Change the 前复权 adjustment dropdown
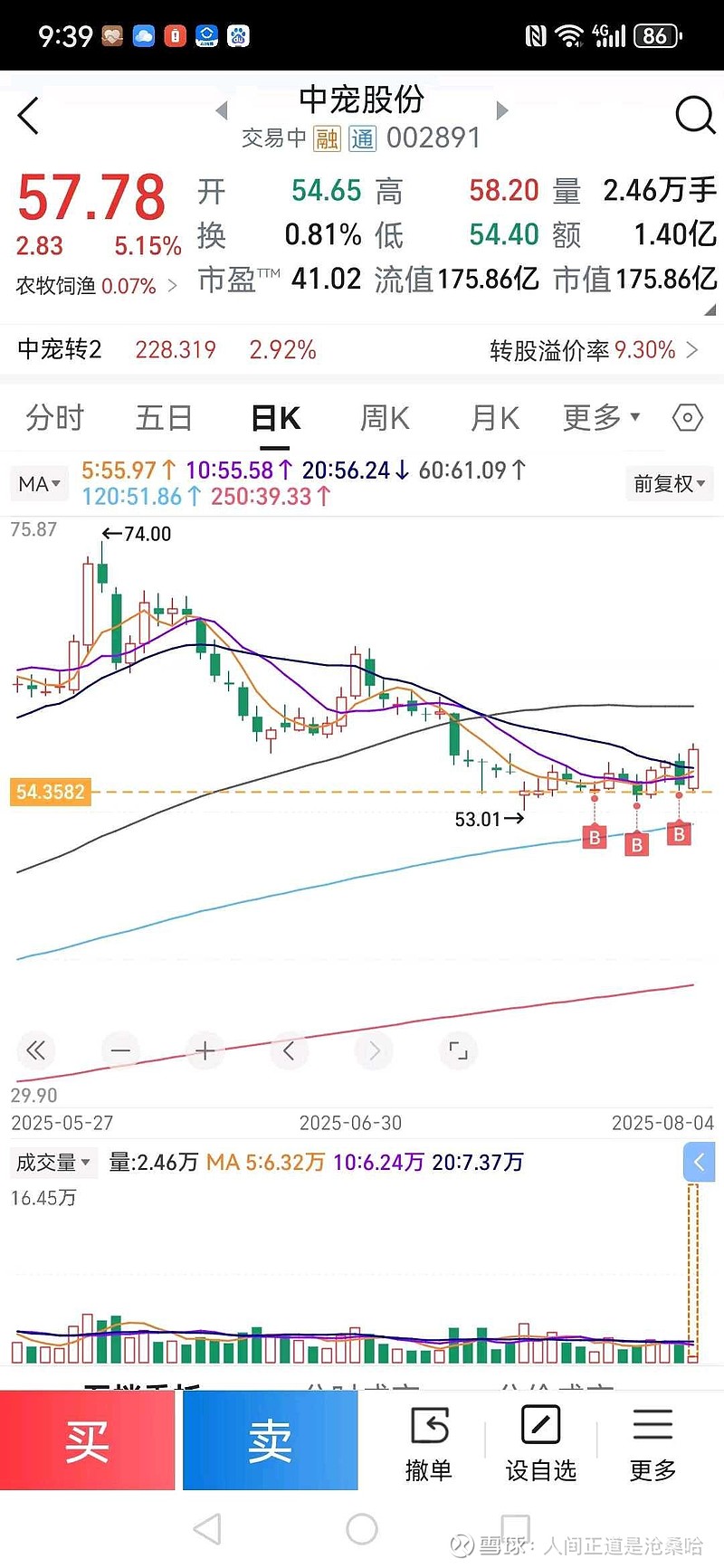Image resolution: width=724 pixels, height=1568 pixels. click(669, 483)
